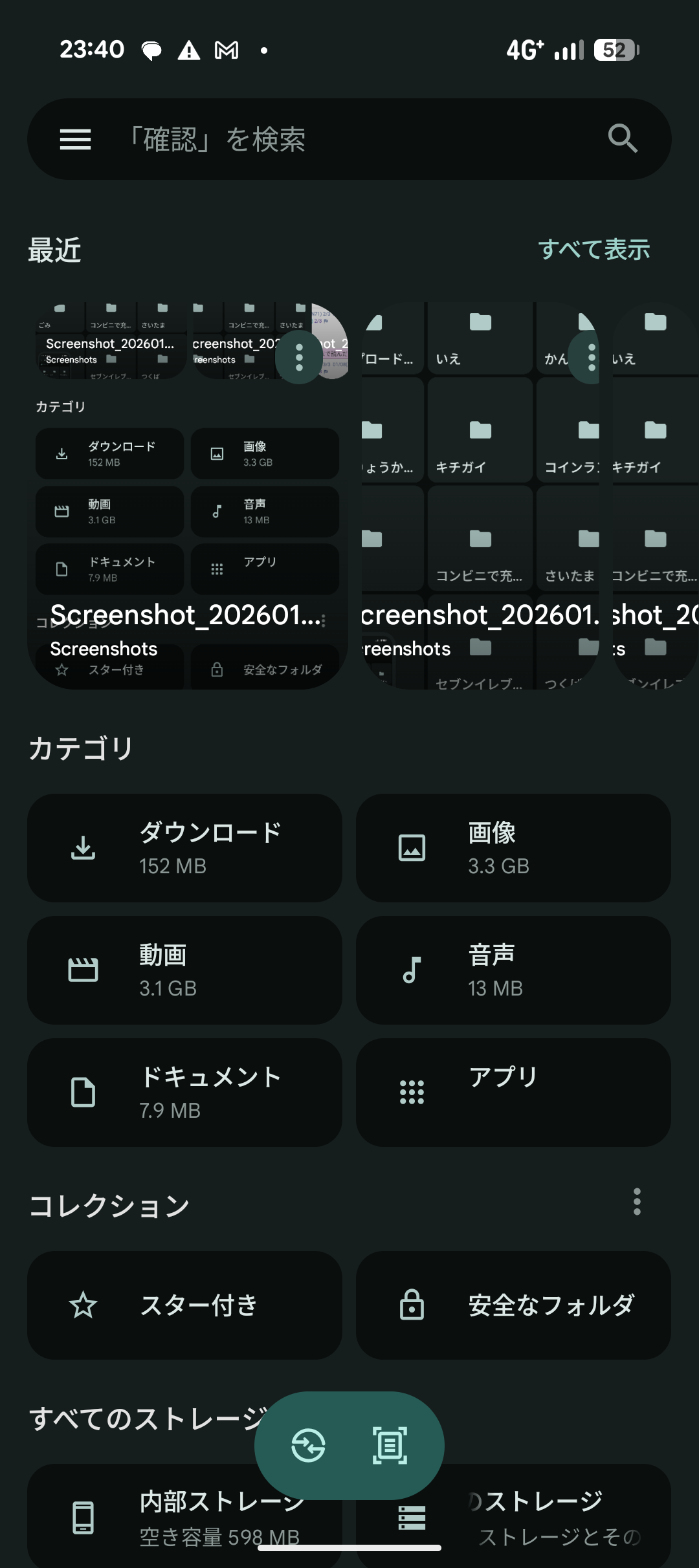
Task: Open the コレクション overflow menu
Action: 637,1202
